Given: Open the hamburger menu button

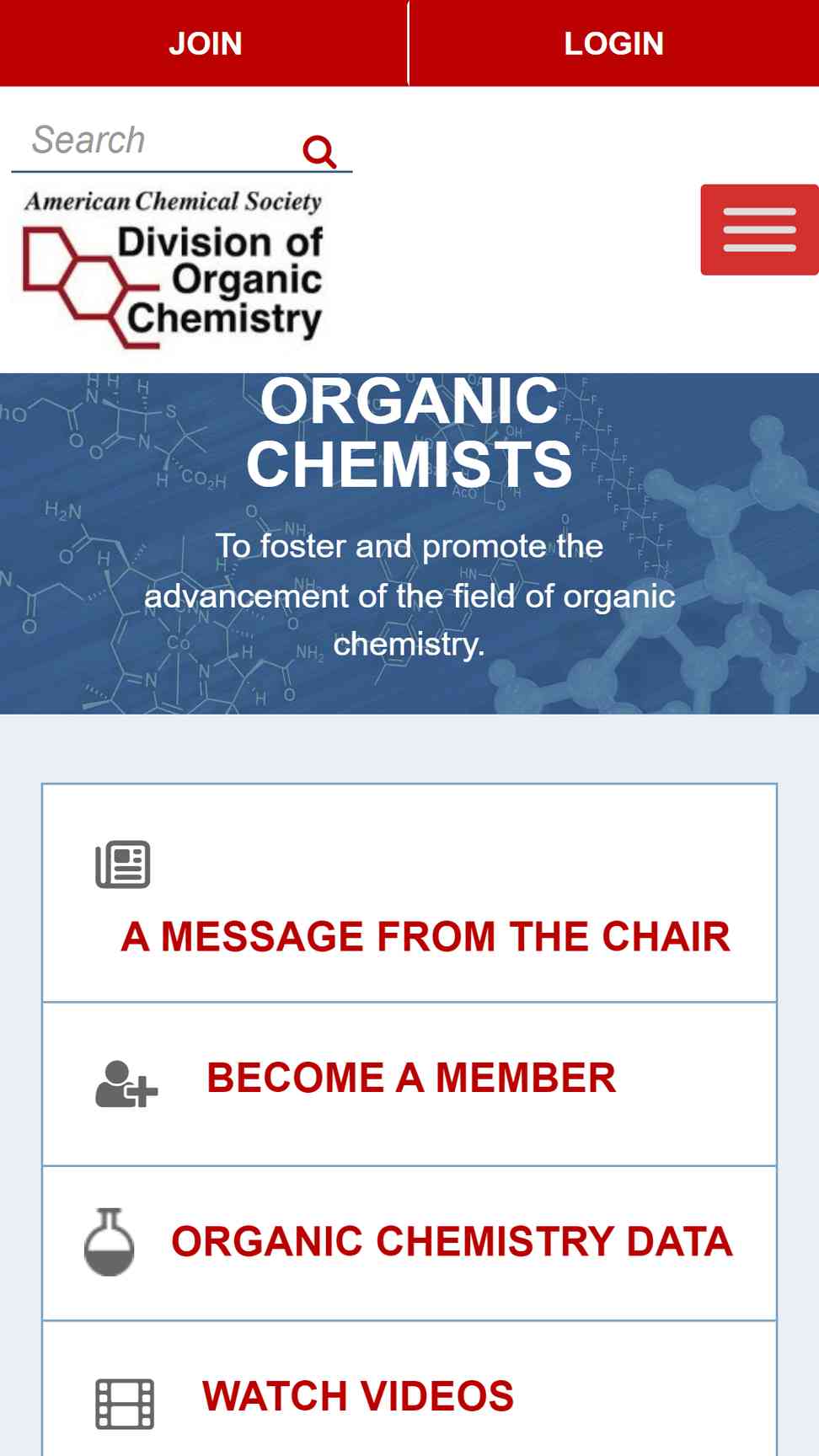Looking at the screenshot, I should click(759, 229).
